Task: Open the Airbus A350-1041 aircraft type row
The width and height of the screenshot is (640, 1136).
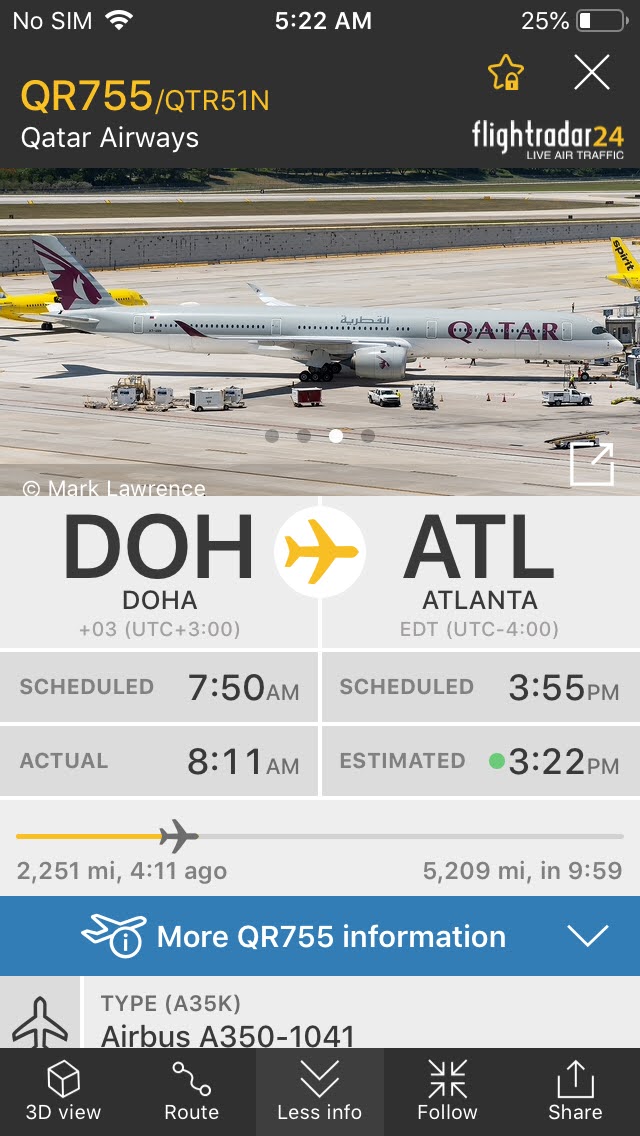Action: coord(320,1020)
